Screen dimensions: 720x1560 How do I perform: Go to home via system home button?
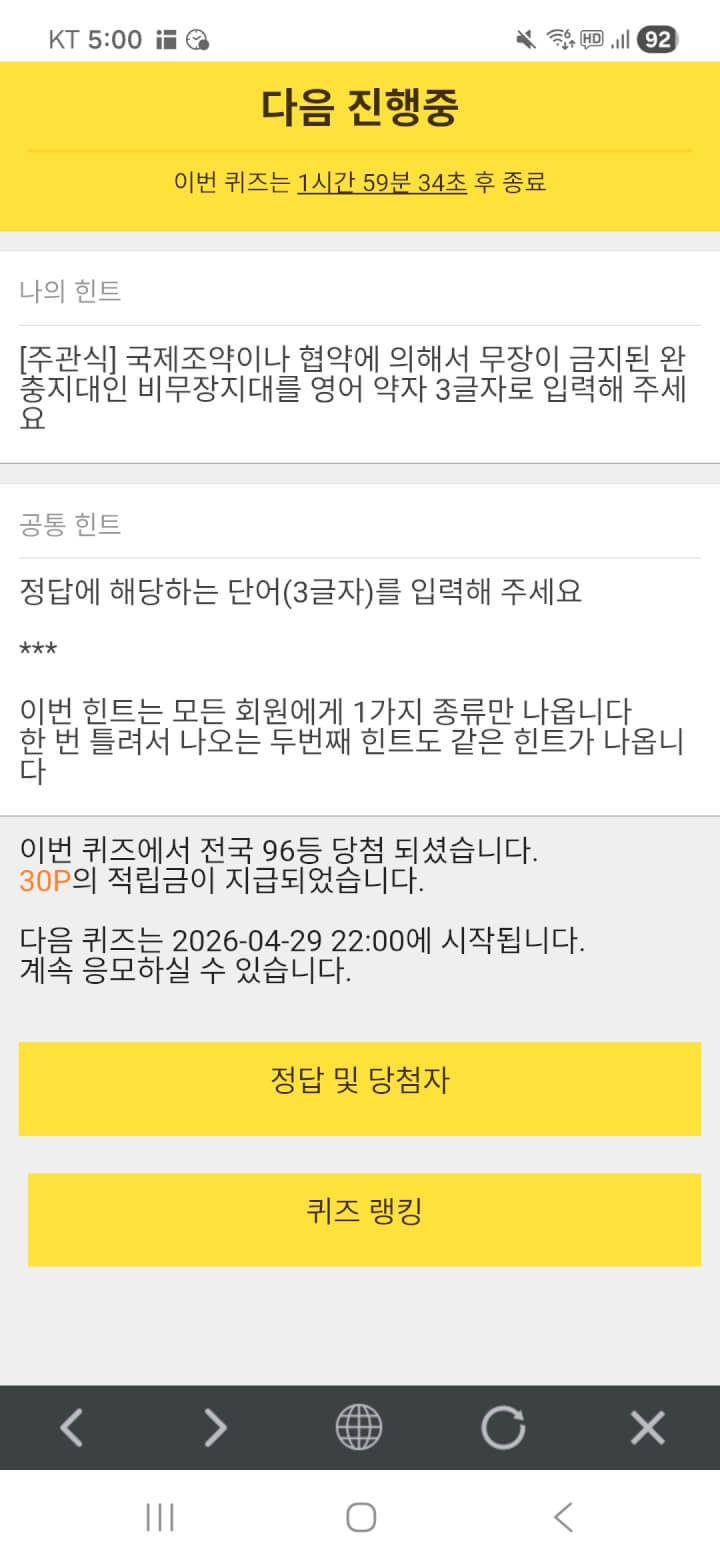coord(360,1517)
